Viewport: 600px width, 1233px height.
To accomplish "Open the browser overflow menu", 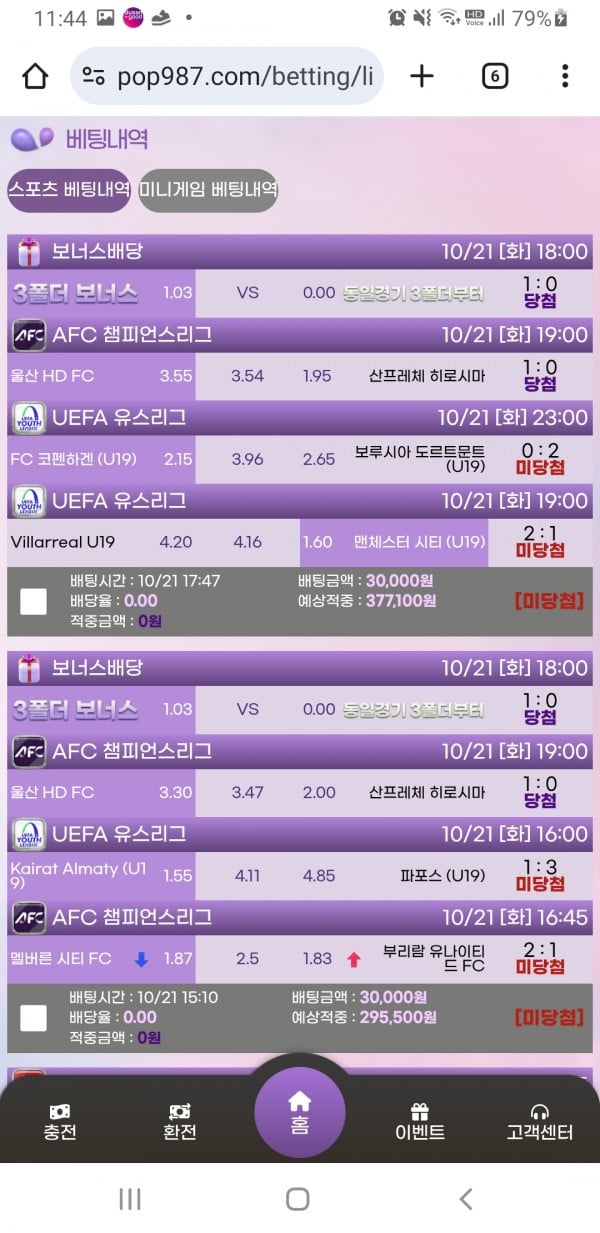I will point(565,76).
